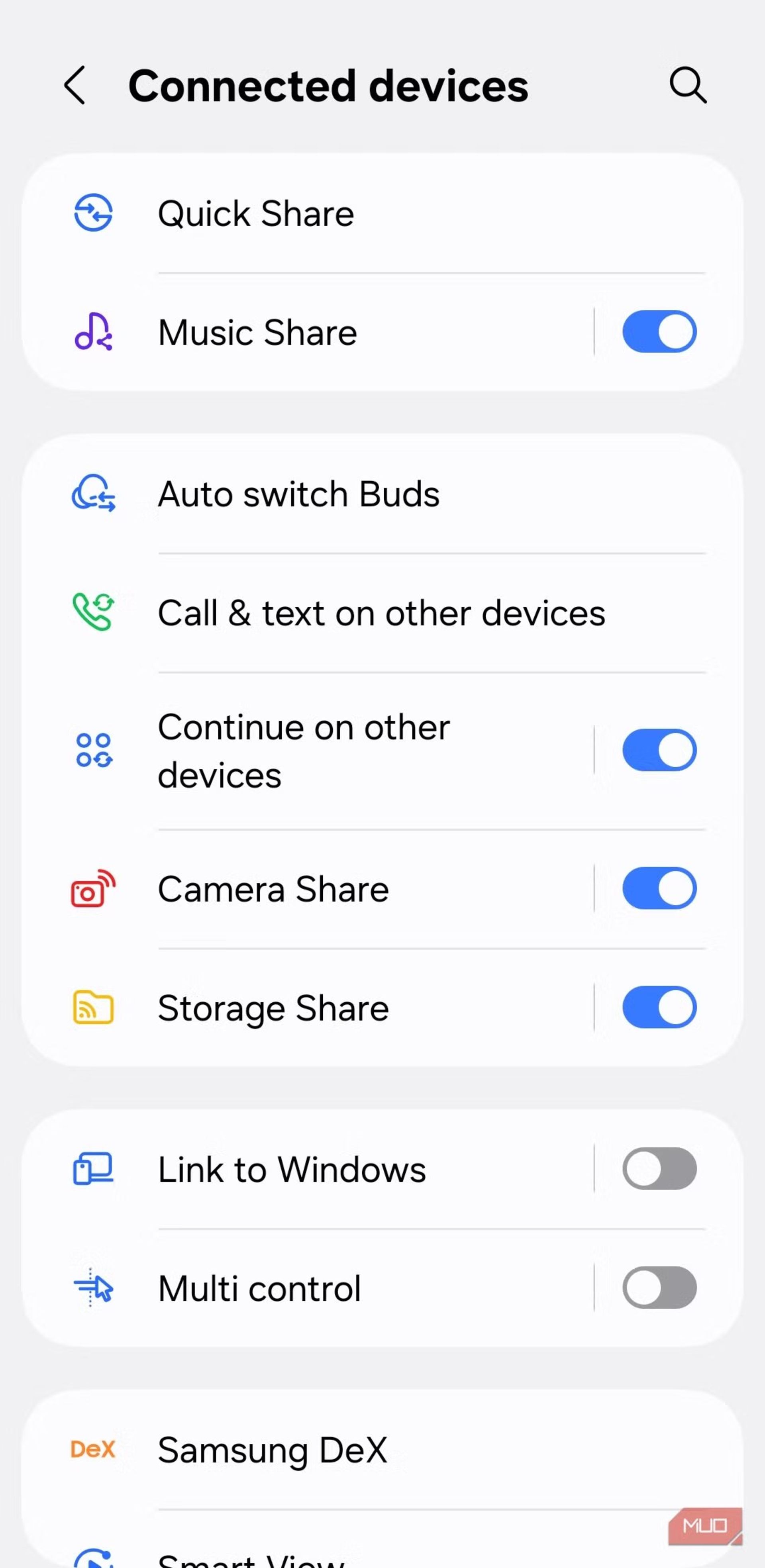Turn off Storage Share
This screenshot has height=1568, width=765.
pos(660,1008)
